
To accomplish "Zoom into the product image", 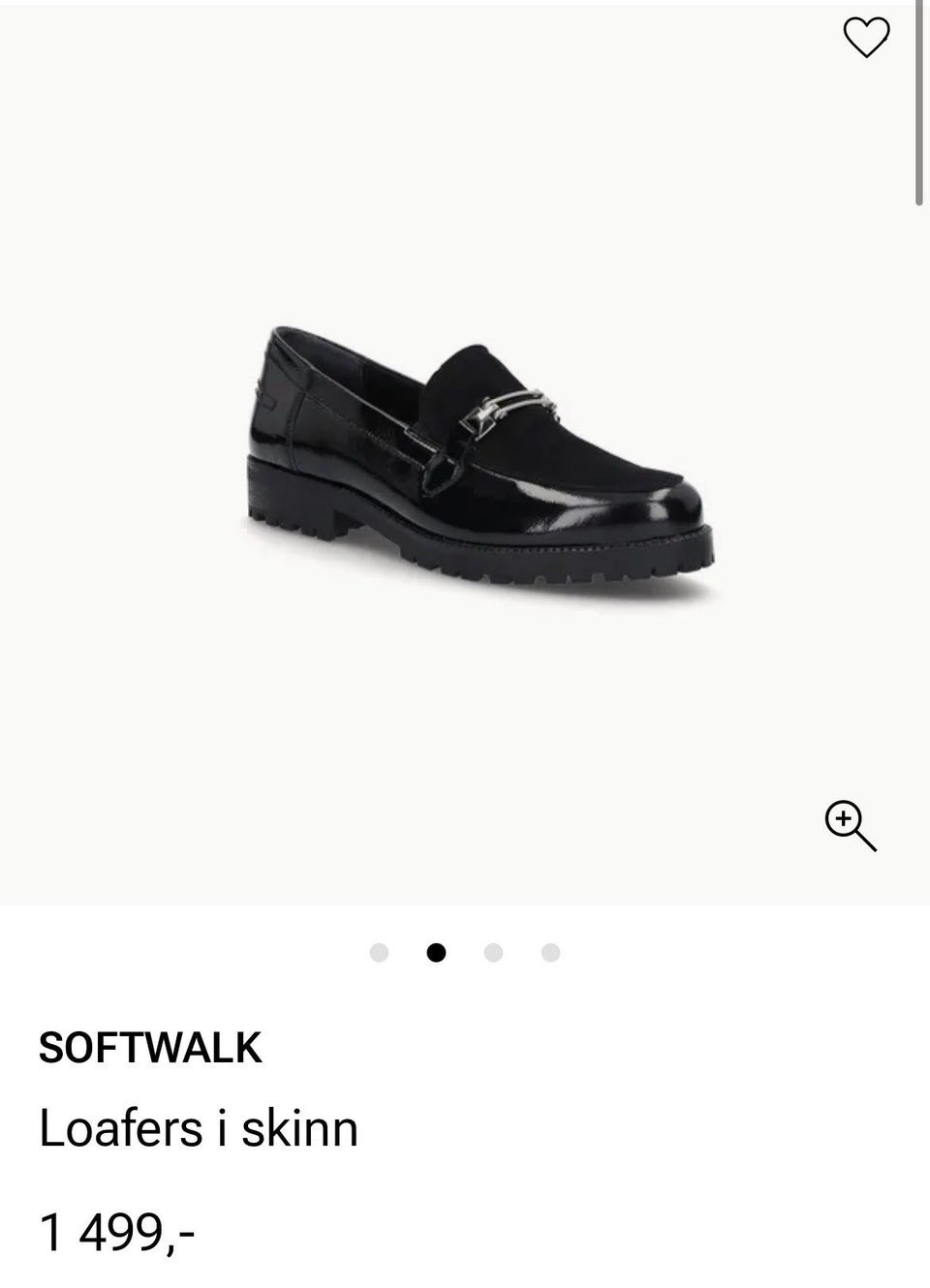I will coord(850,826).
